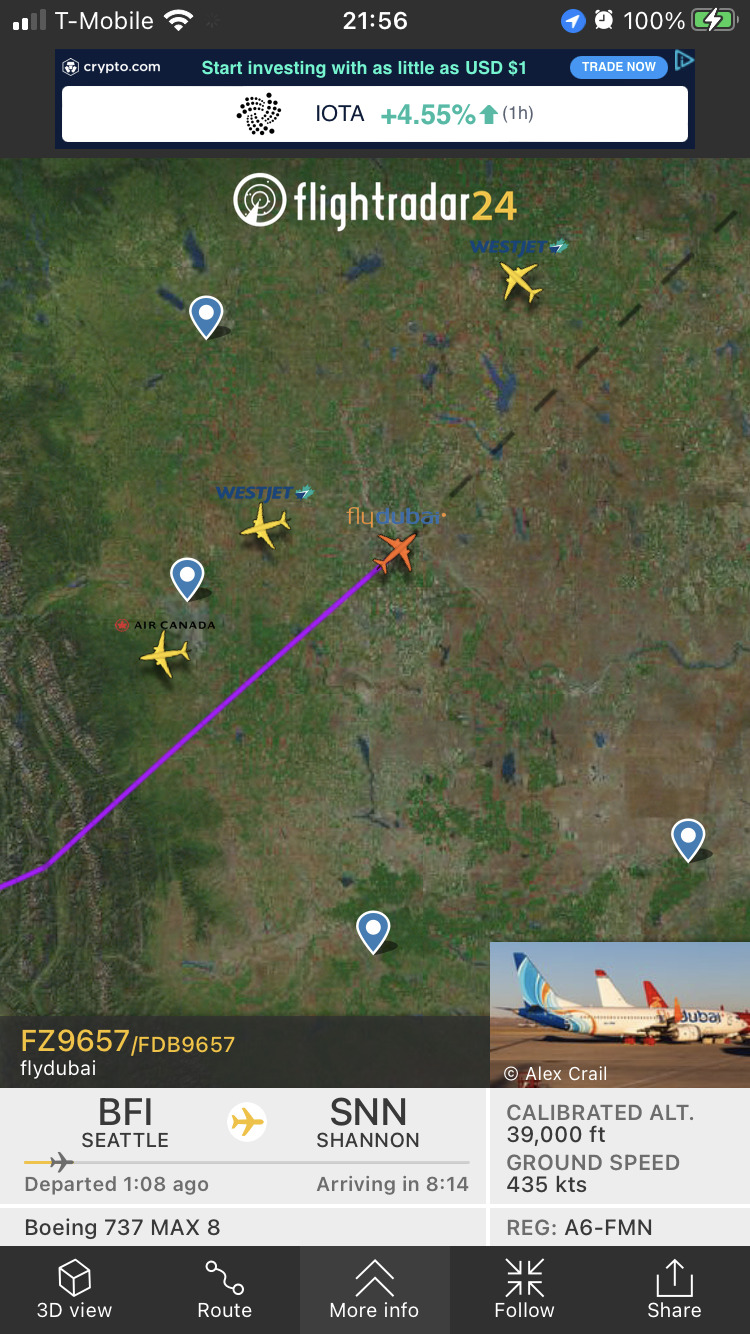Image resolution: width=750 pixels, height=1334 pixels.
Task: Open the 3D view
Action: [x=75, y=1290]
